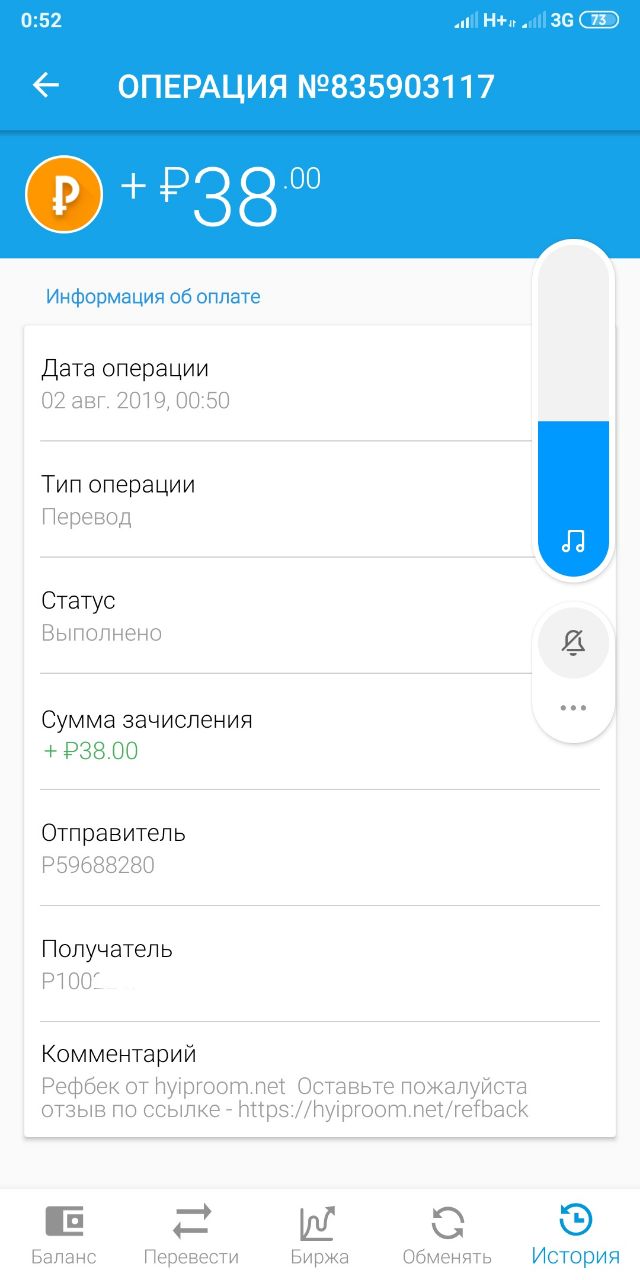The image size is (640, 1280).
Task: Switch to the Биржа tab
Action: 319,1235
